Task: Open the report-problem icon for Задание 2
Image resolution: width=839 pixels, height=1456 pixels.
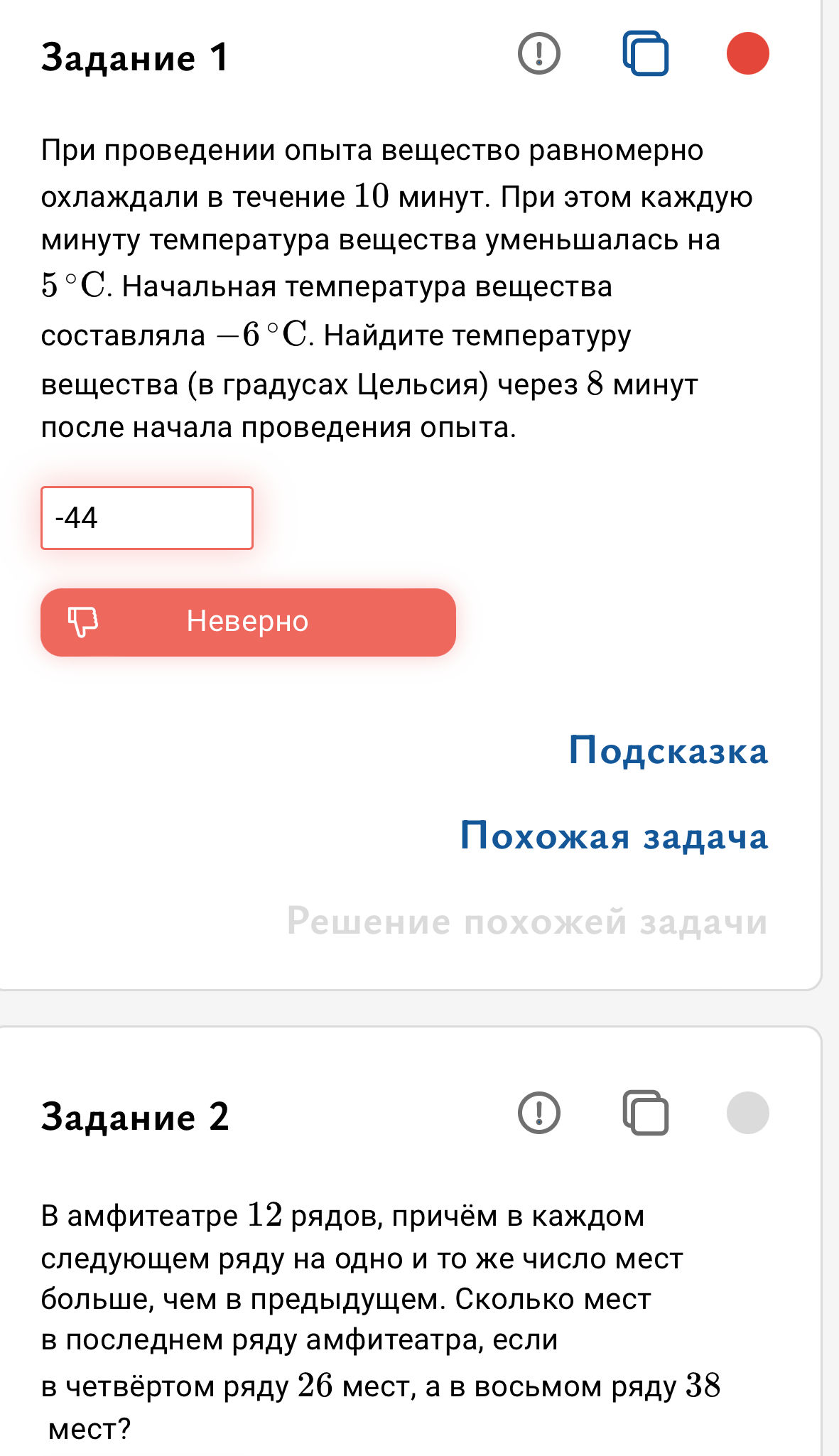Action: (539, 1112)
